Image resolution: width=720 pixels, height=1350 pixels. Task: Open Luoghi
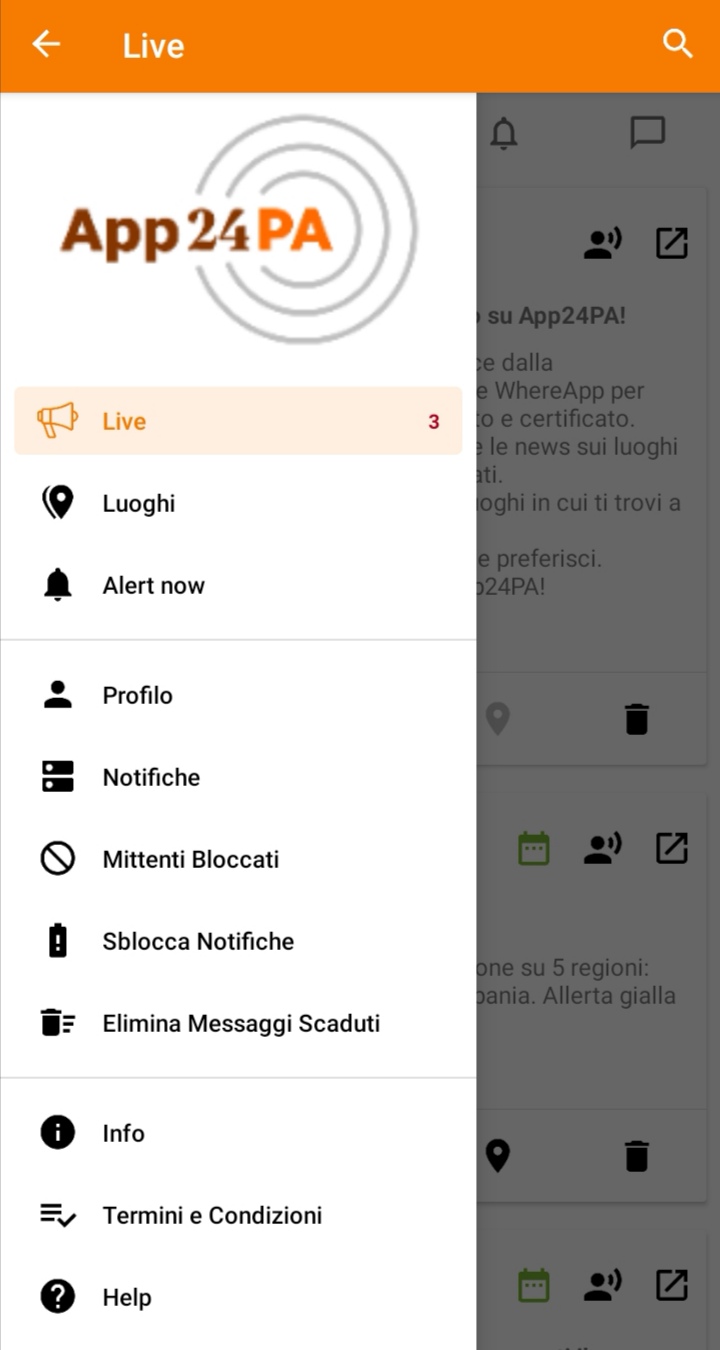pyautogui.click(x=238, y=503)
